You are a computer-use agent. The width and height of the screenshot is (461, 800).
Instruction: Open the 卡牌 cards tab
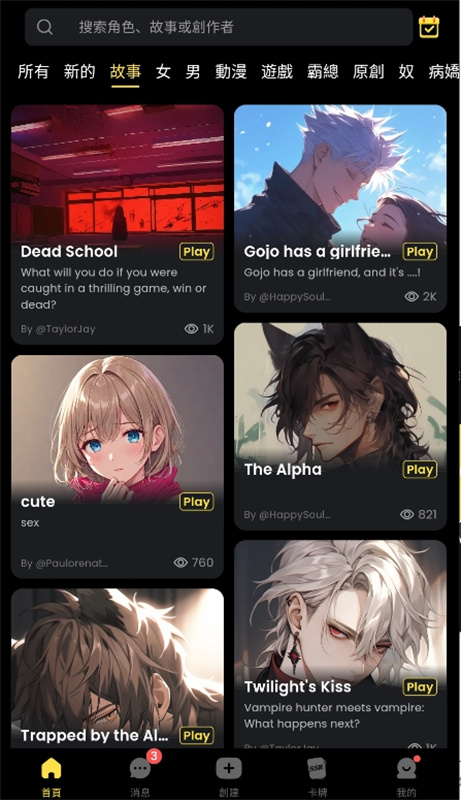click(317, 777)
